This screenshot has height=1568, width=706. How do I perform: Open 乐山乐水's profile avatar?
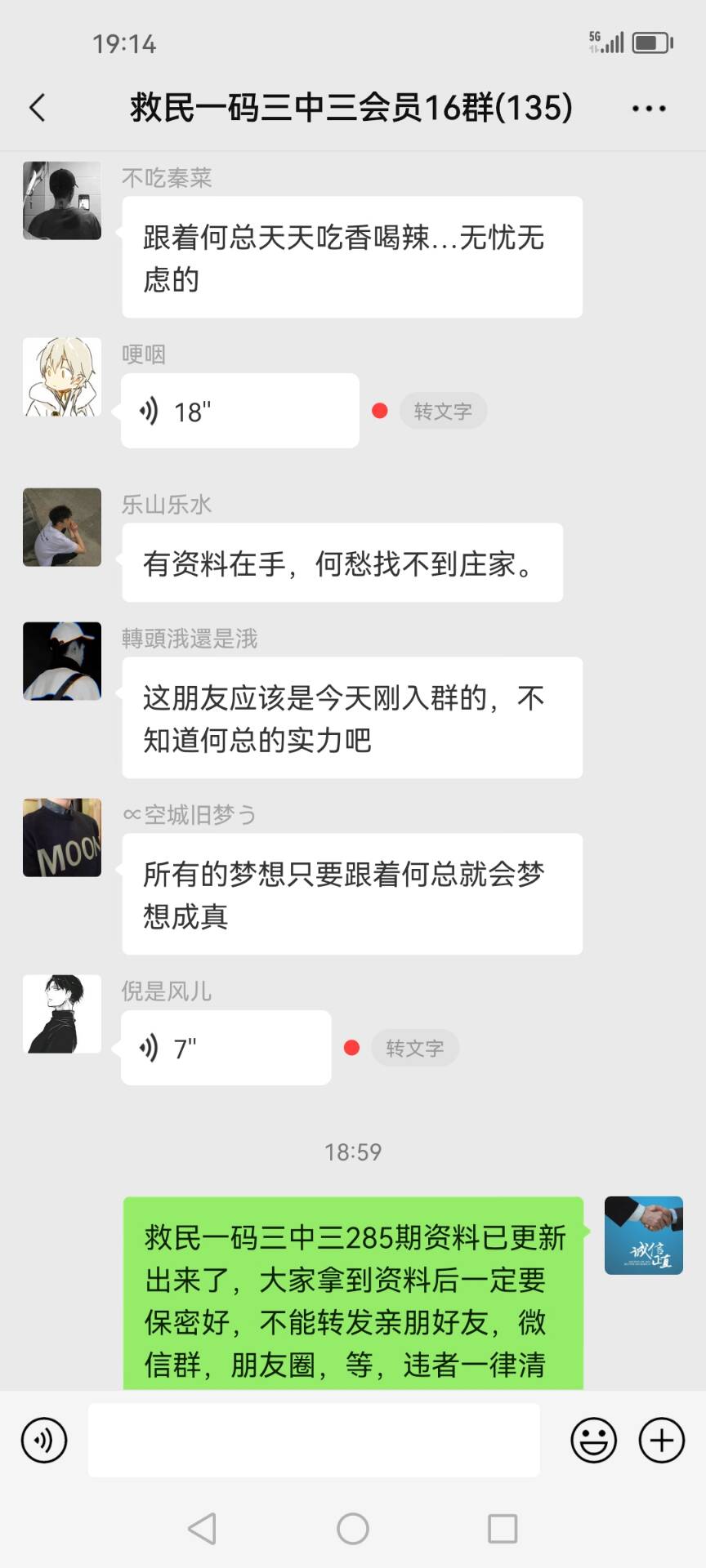click(62, 528)
